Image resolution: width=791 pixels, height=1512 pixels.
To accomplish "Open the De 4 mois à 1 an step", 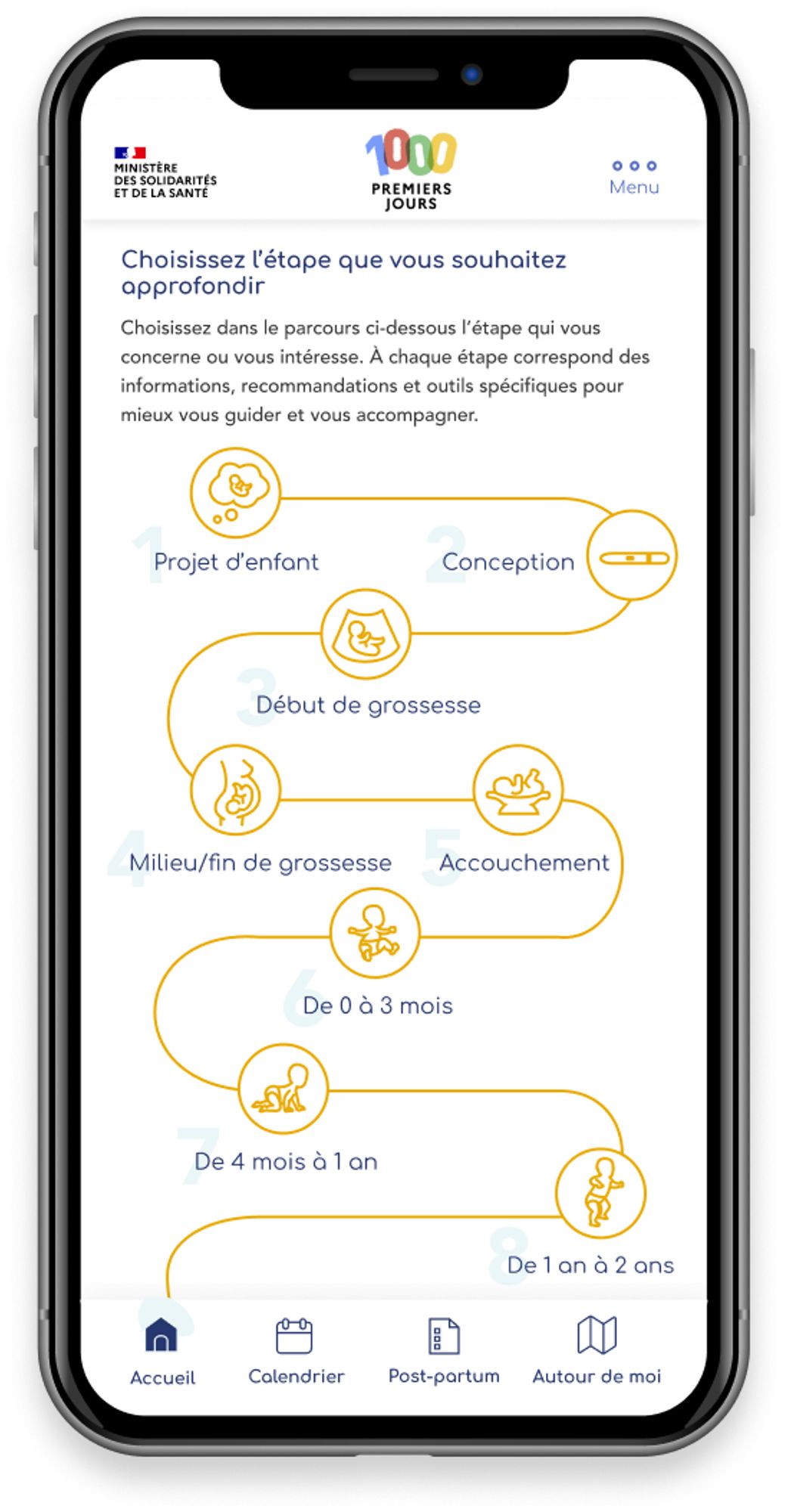I will click(284, 1089).
